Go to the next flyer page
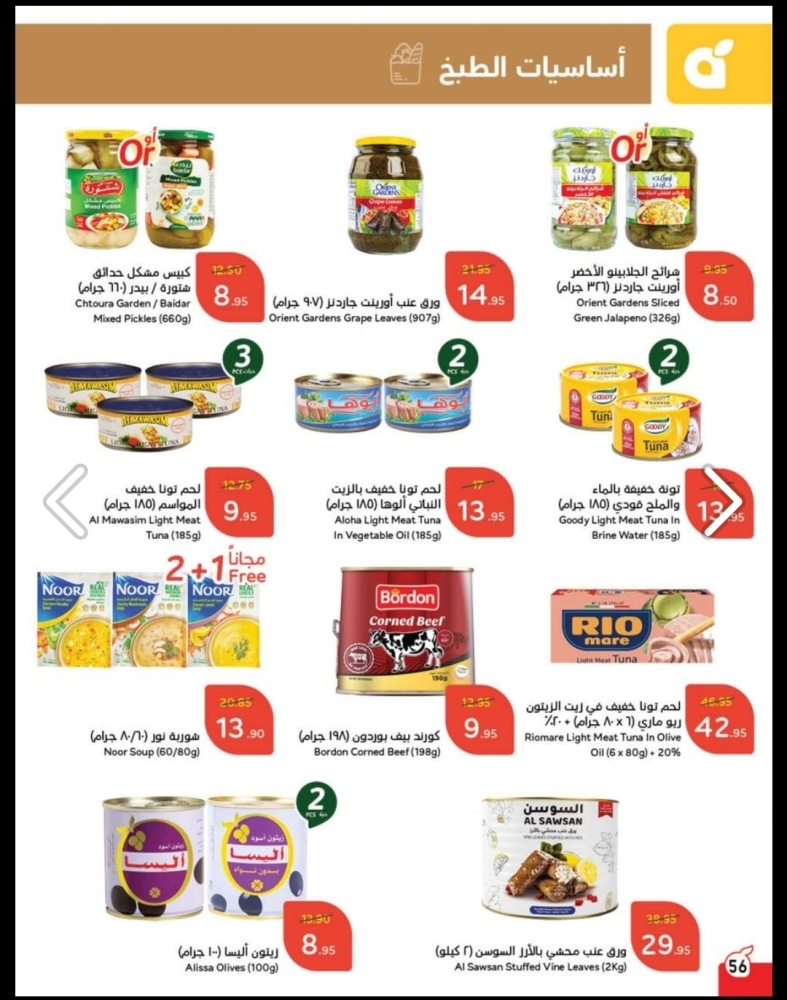Viewport: 787px width, 1000px height. click(722, 501)
